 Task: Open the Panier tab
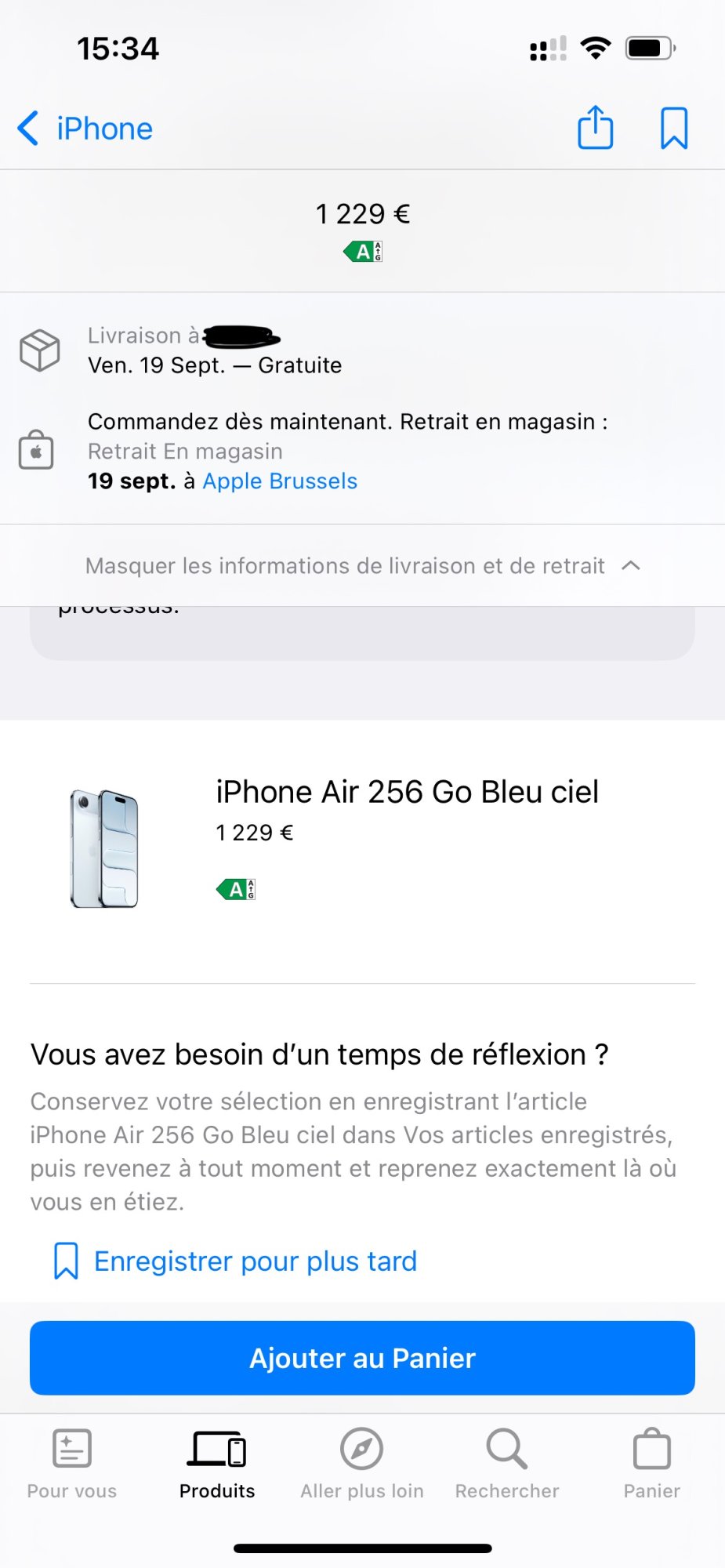point(651,1464)
